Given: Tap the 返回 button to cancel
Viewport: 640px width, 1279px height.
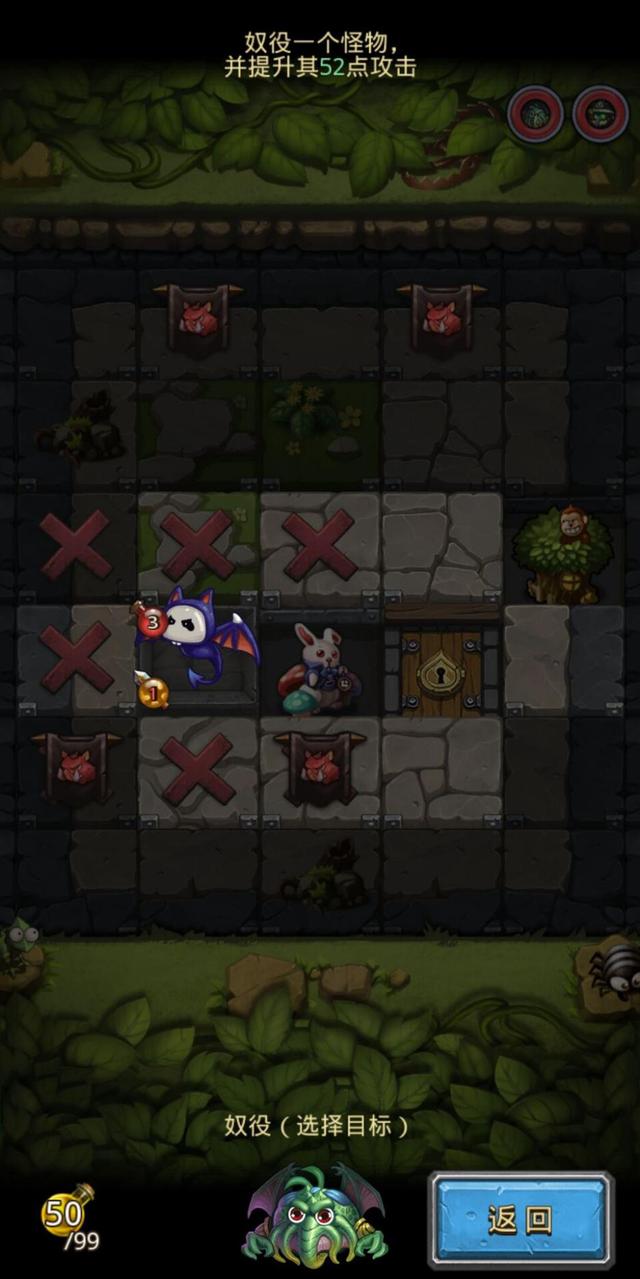Looking at the screenshot, I should click(521, 1219).
